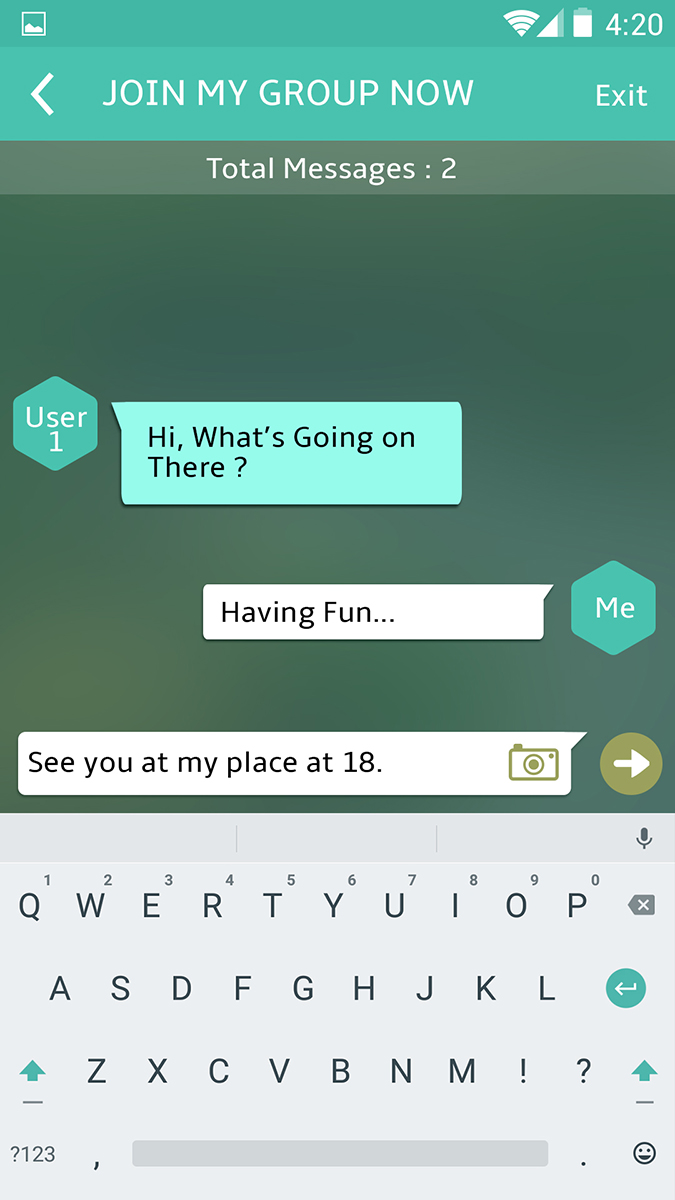Go back using the header arrow
Image resolution: width=675 pixels, height=1200 pixels.
pyautogui.click(x=43, y=95)
